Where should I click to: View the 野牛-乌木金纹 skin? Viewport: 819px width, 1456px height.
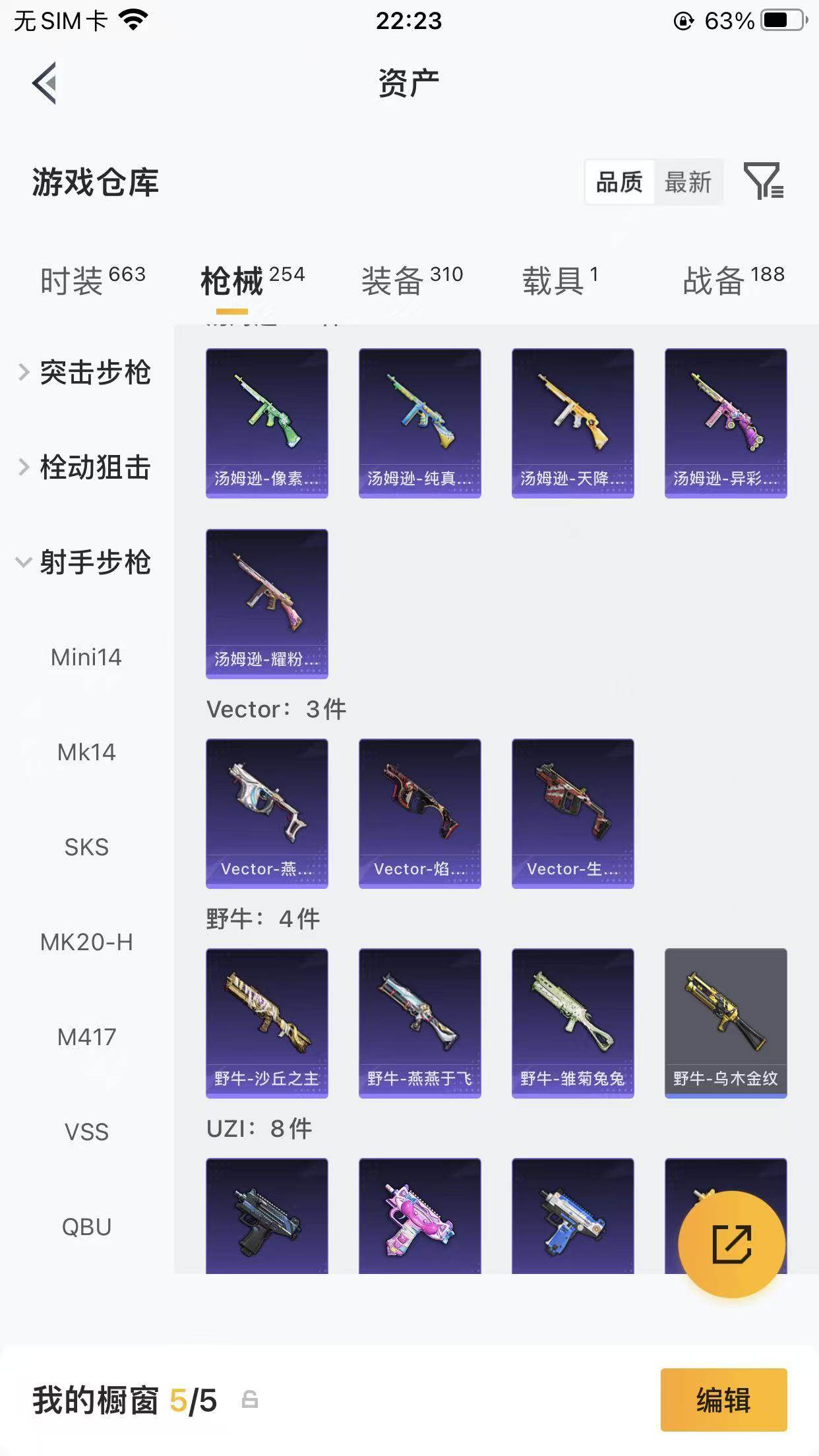725,1023
